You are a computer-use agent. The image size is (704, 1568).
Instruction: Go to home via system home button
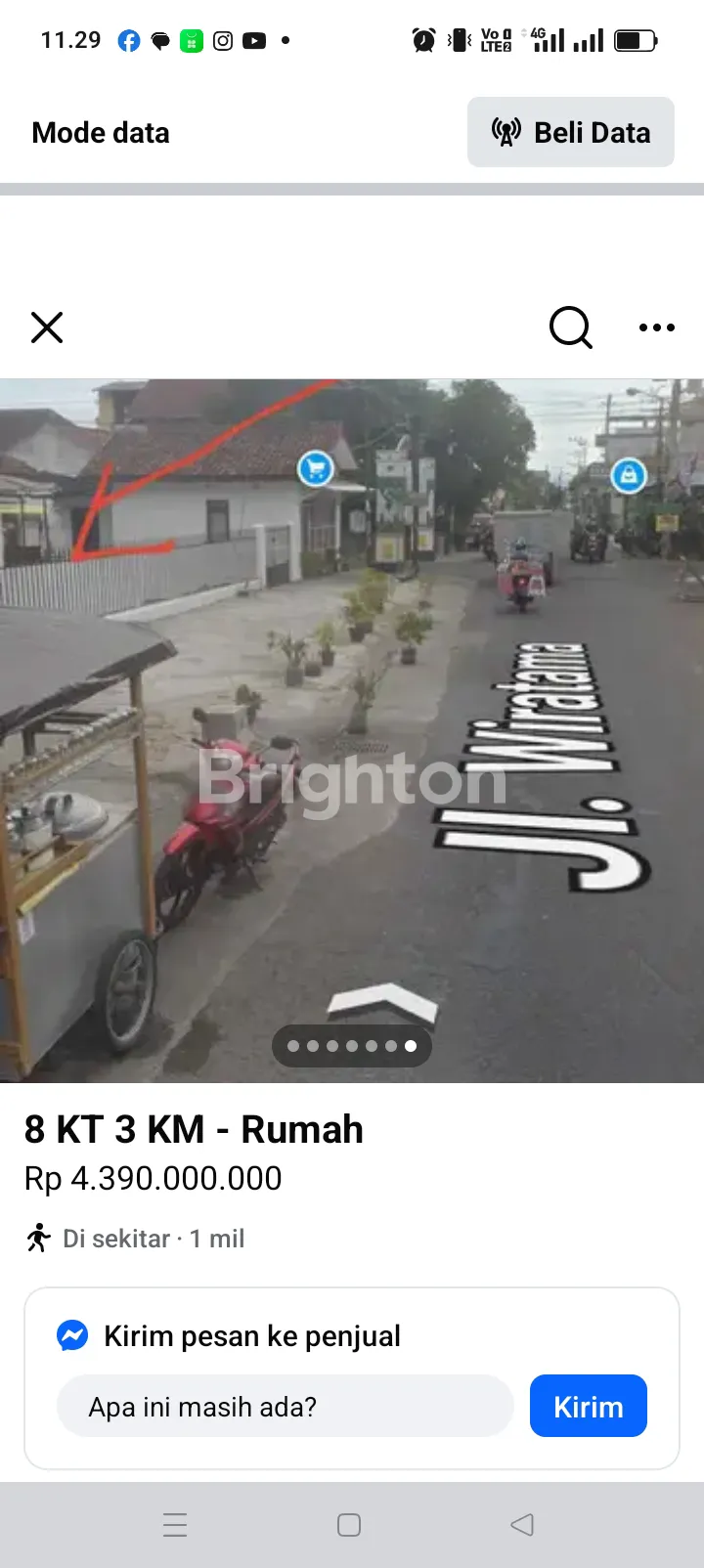[349, 1524]
